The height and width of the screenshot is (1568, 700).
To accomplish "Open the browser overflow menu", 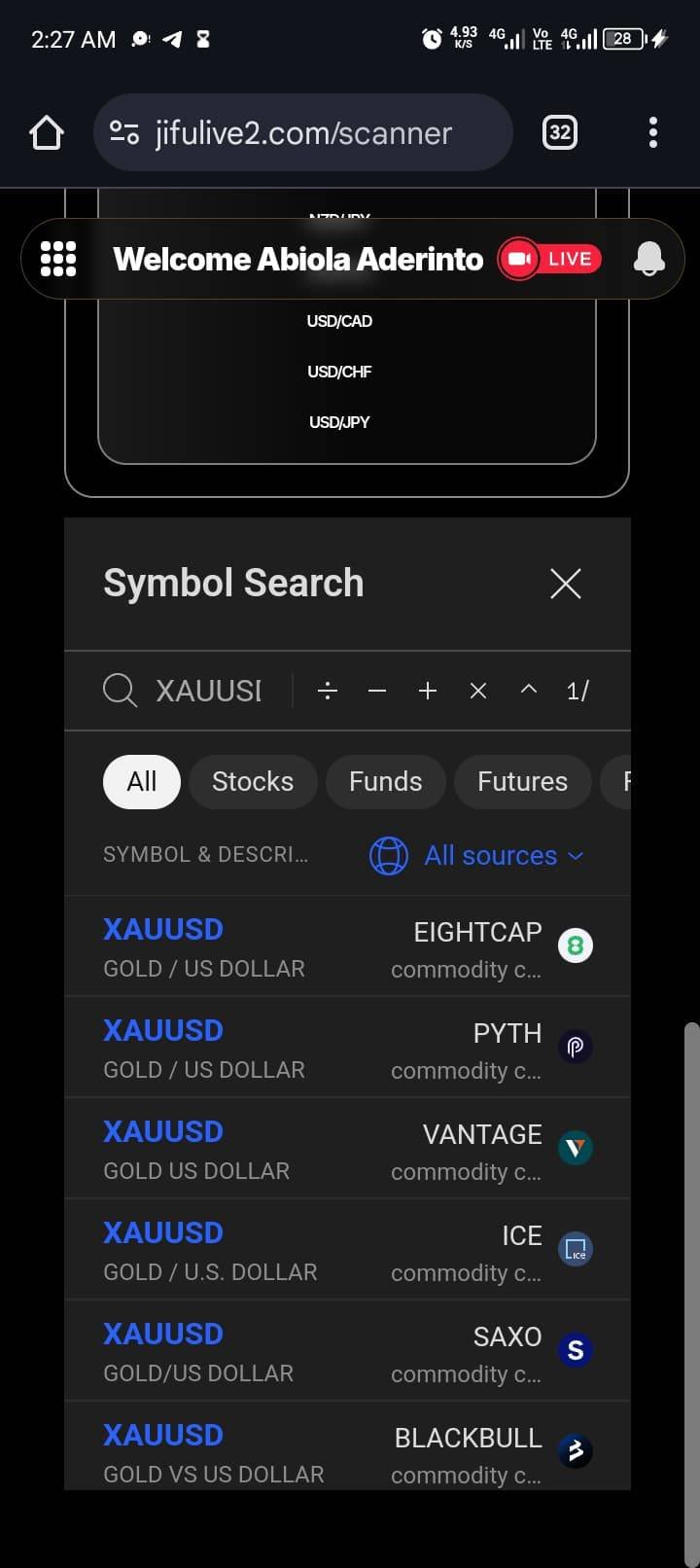I will pyautogui.click(x=652, y=132).
